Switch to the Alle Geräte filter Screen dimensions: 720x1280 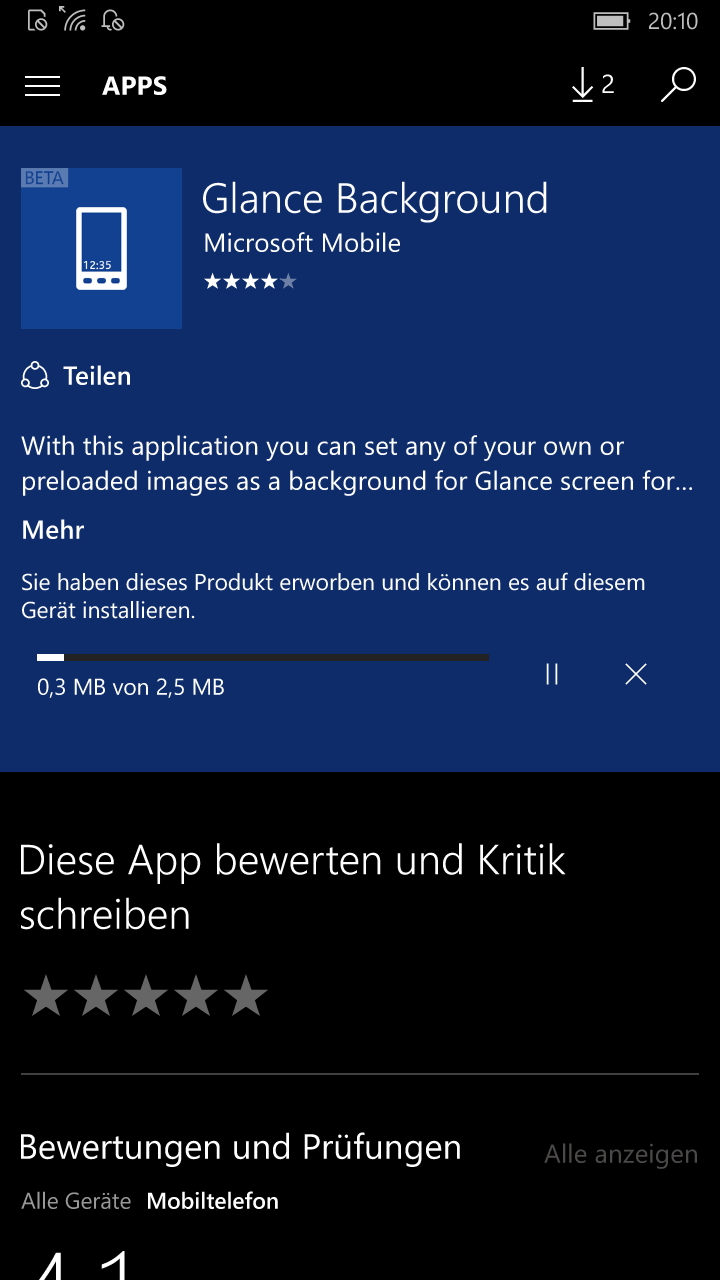[x=76, y=1201]
